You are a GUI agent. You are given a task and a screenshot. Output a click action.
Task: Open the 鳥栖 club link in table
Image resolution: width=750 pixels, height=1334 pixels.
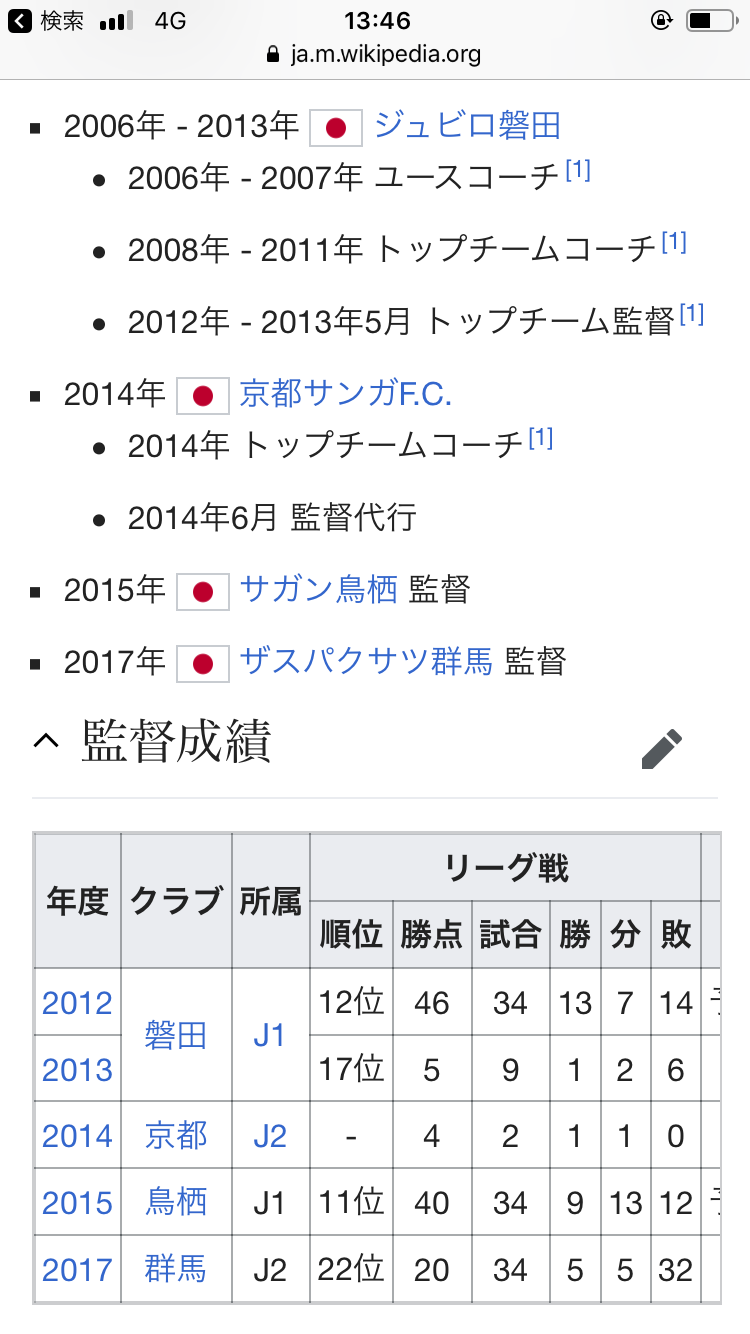pos(176,1203)
